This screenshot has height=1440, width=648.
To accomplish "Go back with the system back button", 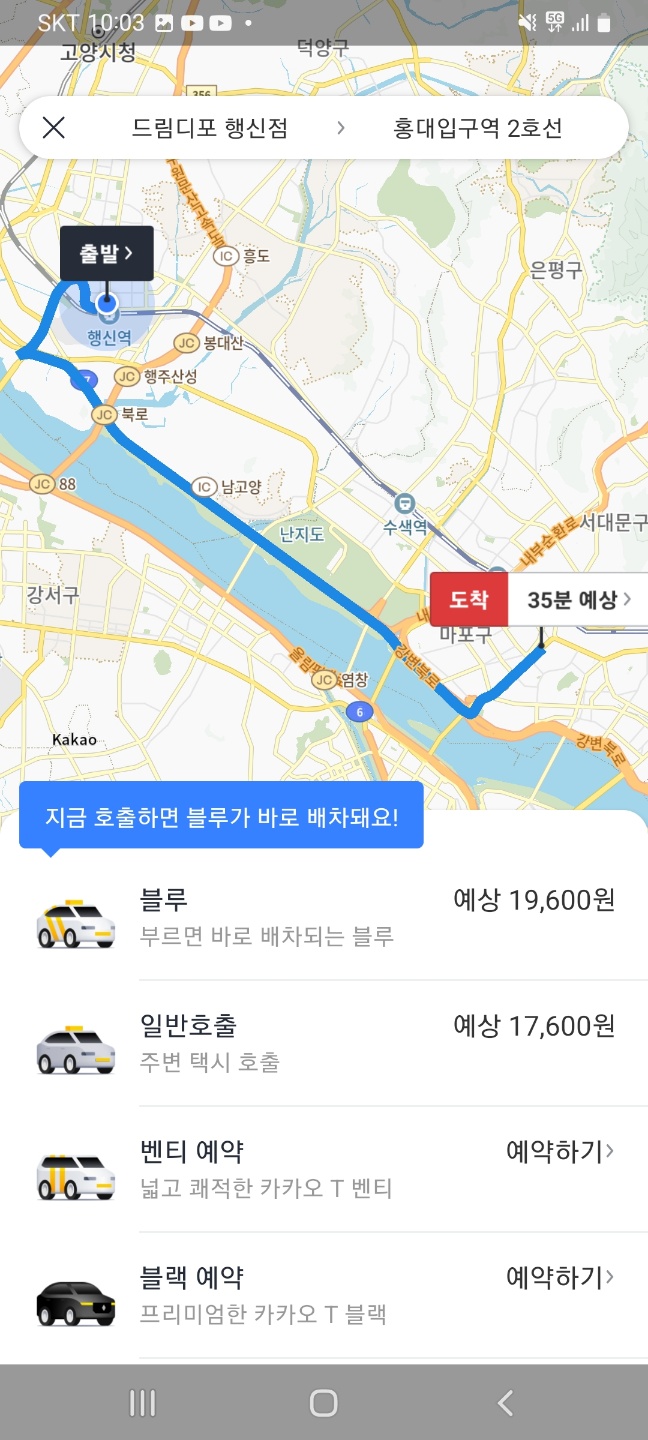I will point(505,1403).
